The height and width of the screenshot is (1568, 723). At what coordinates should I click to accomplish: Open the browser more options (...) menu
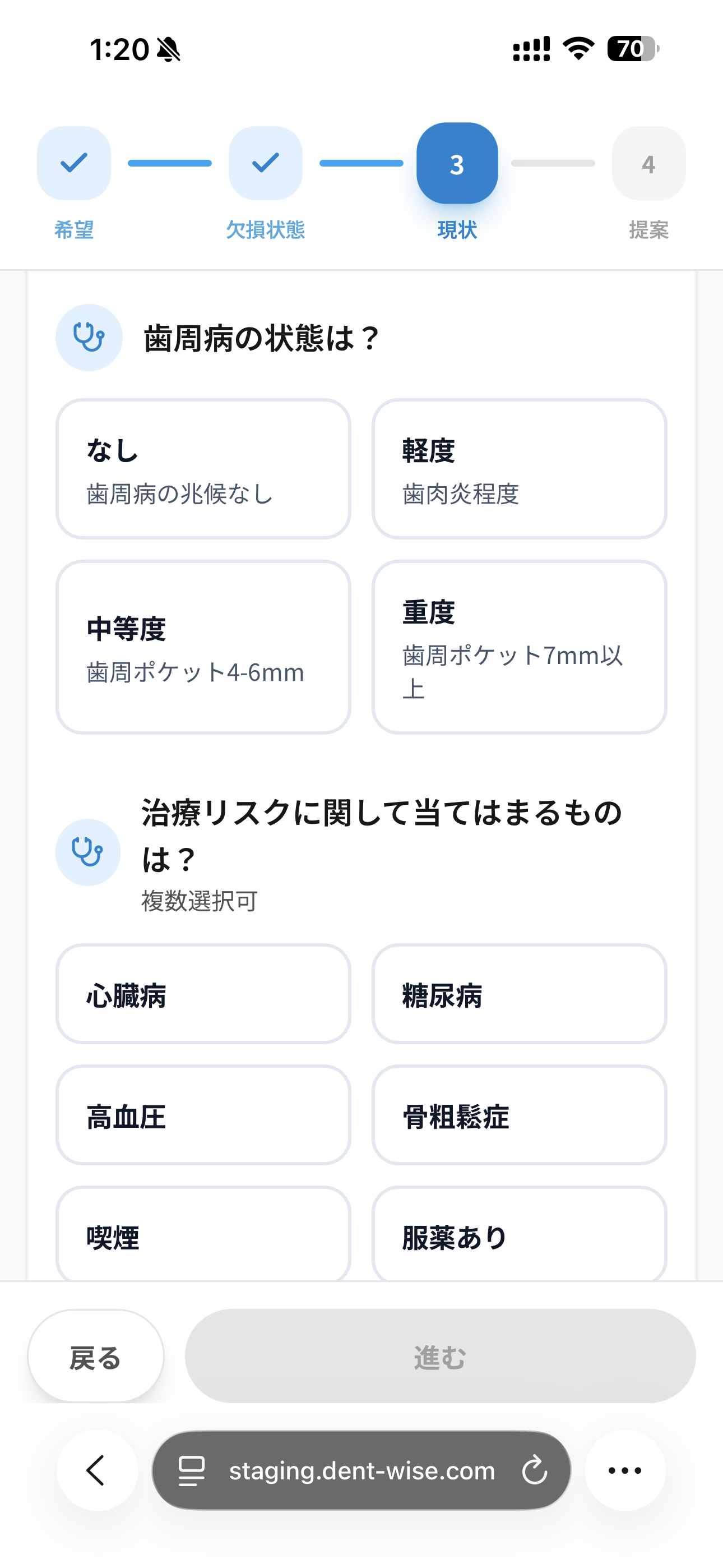[x=625, y=1471]
